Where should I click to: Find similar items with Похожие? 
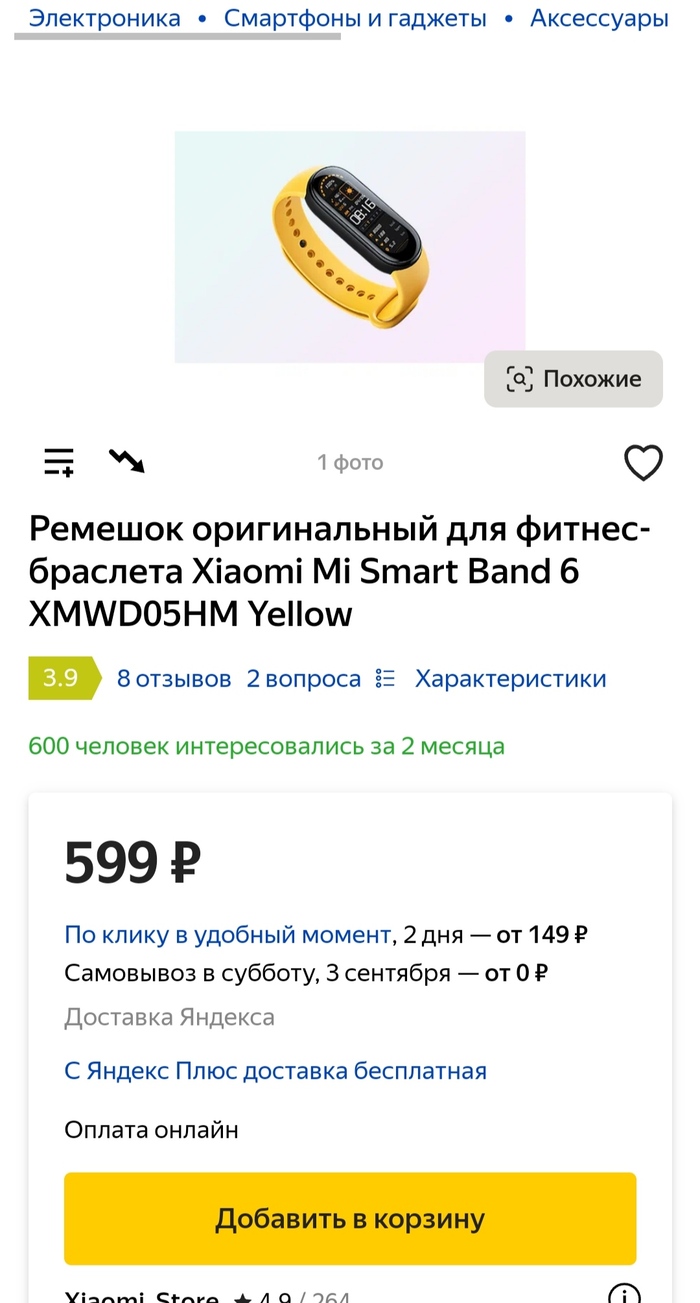coord(573,379)
